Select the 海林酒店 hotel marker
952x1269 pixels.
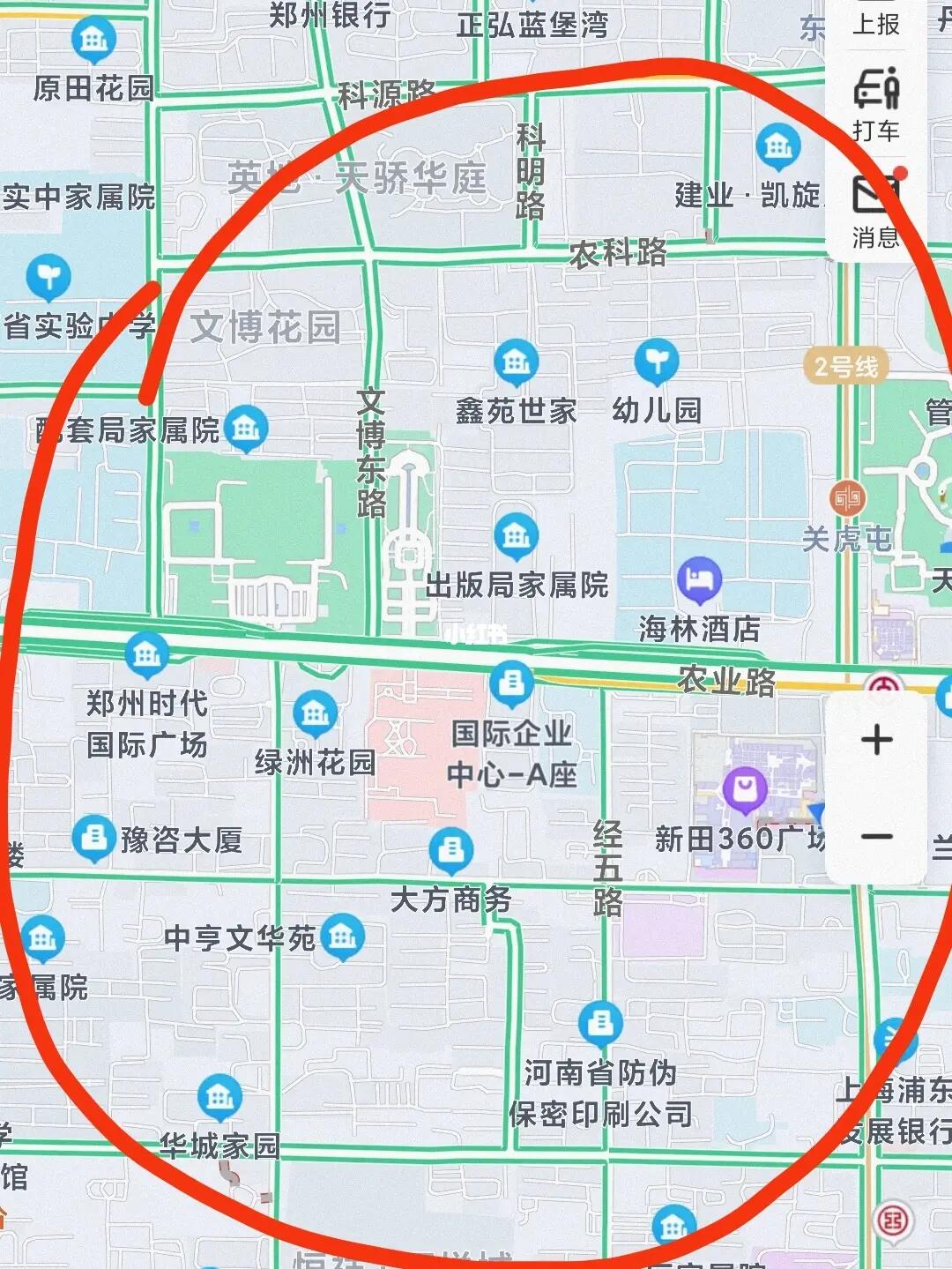coord(699,580)
